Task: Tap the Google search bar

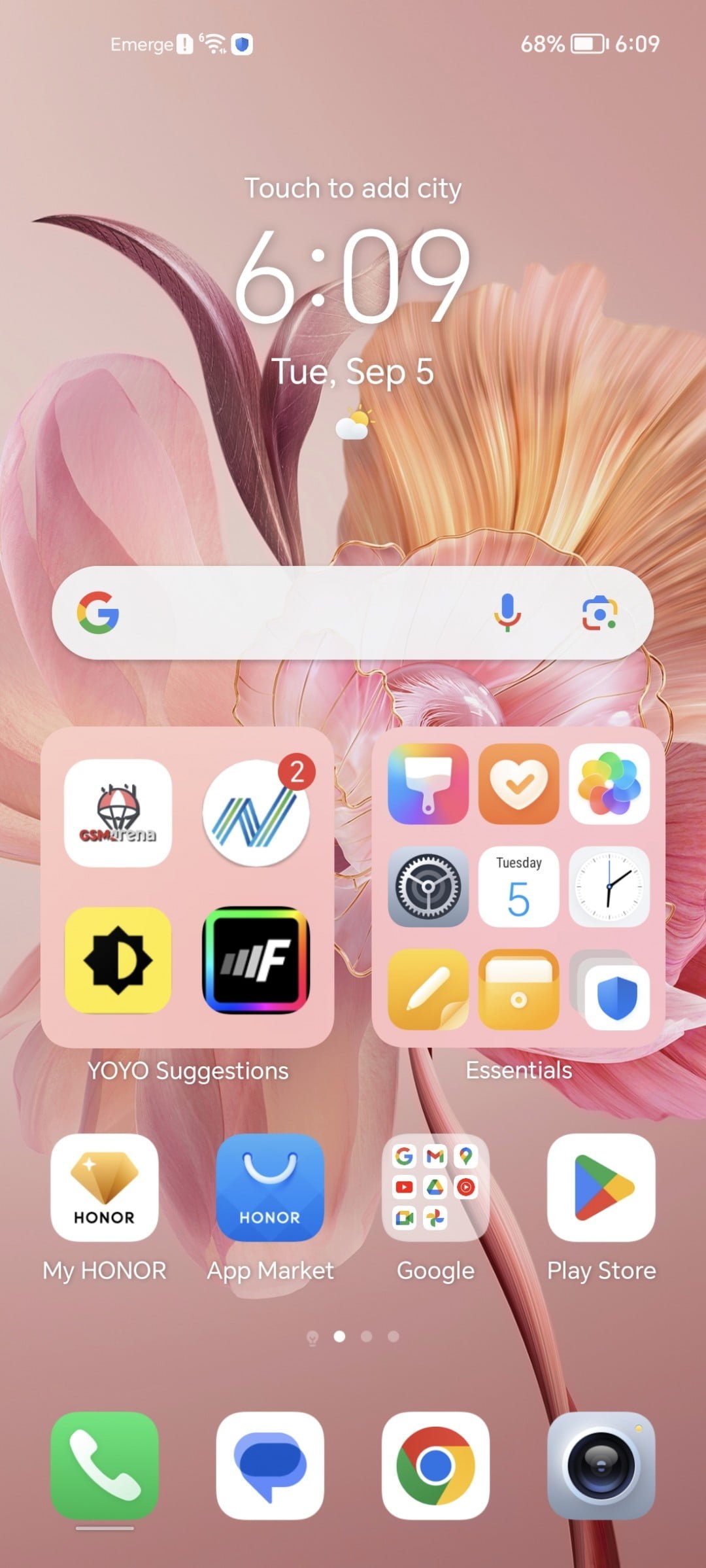Action: (x=352, y=612)
